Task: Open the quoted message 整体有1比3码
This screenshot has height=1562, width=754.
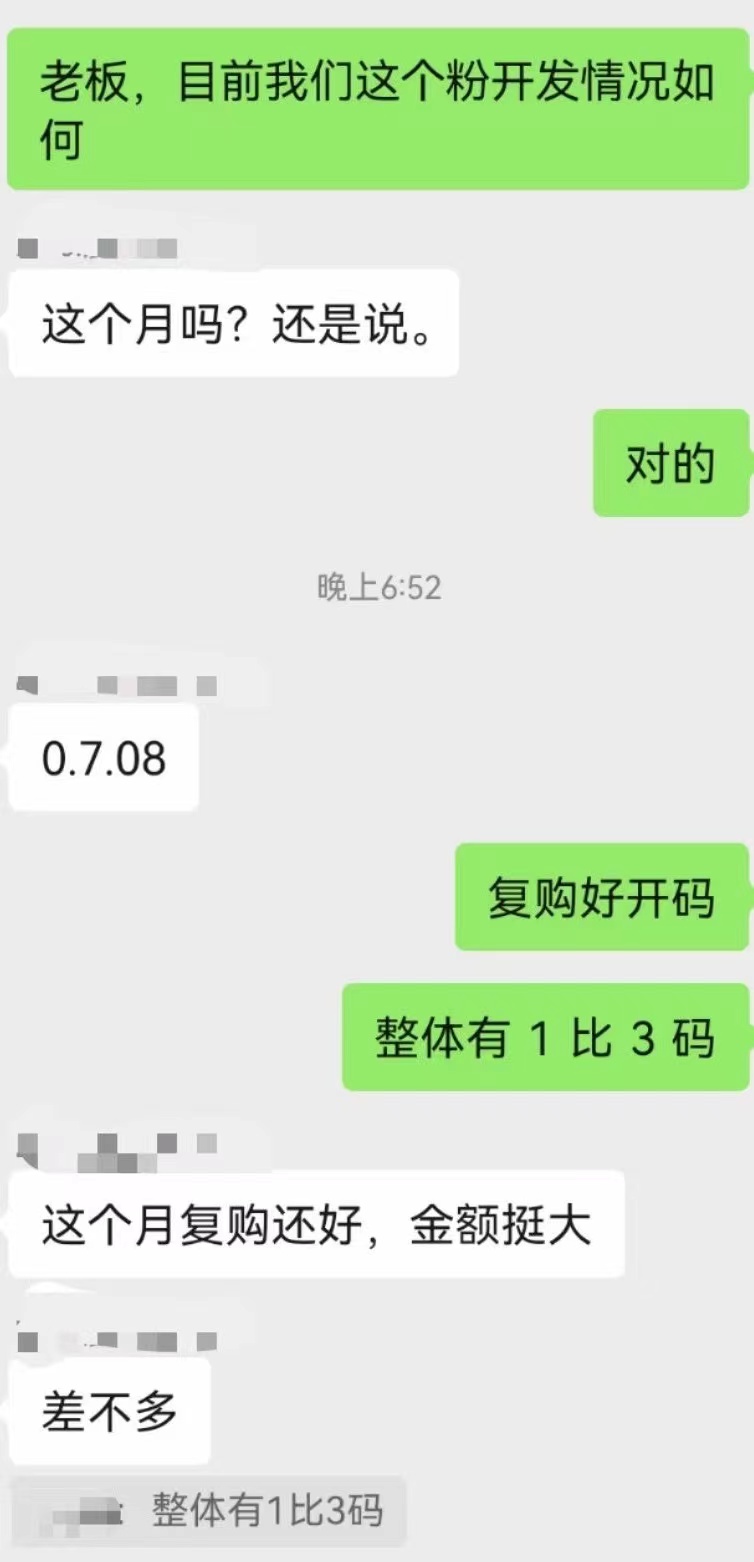Action: [x=208, y=1510]
